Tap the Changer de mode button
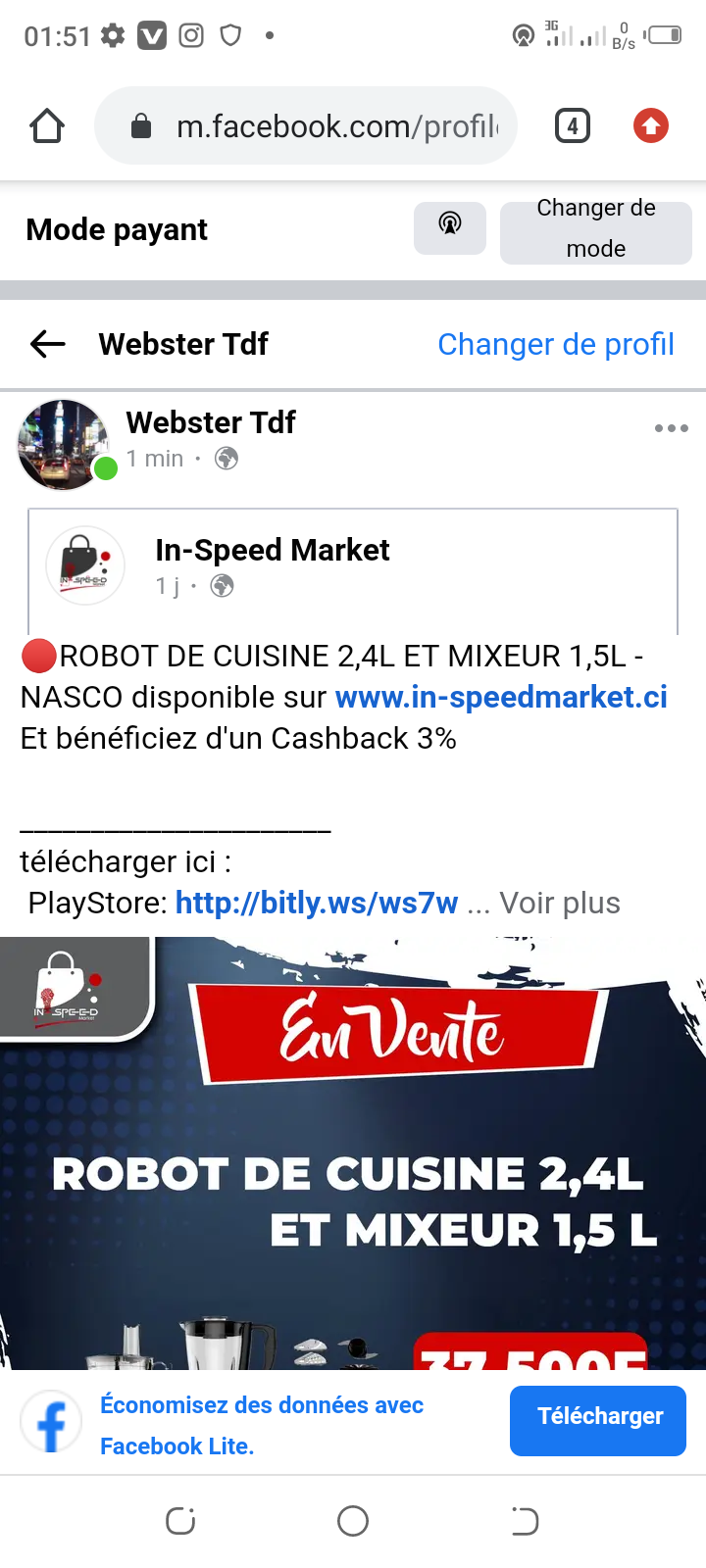706x1568 pixels. [595, 229]
